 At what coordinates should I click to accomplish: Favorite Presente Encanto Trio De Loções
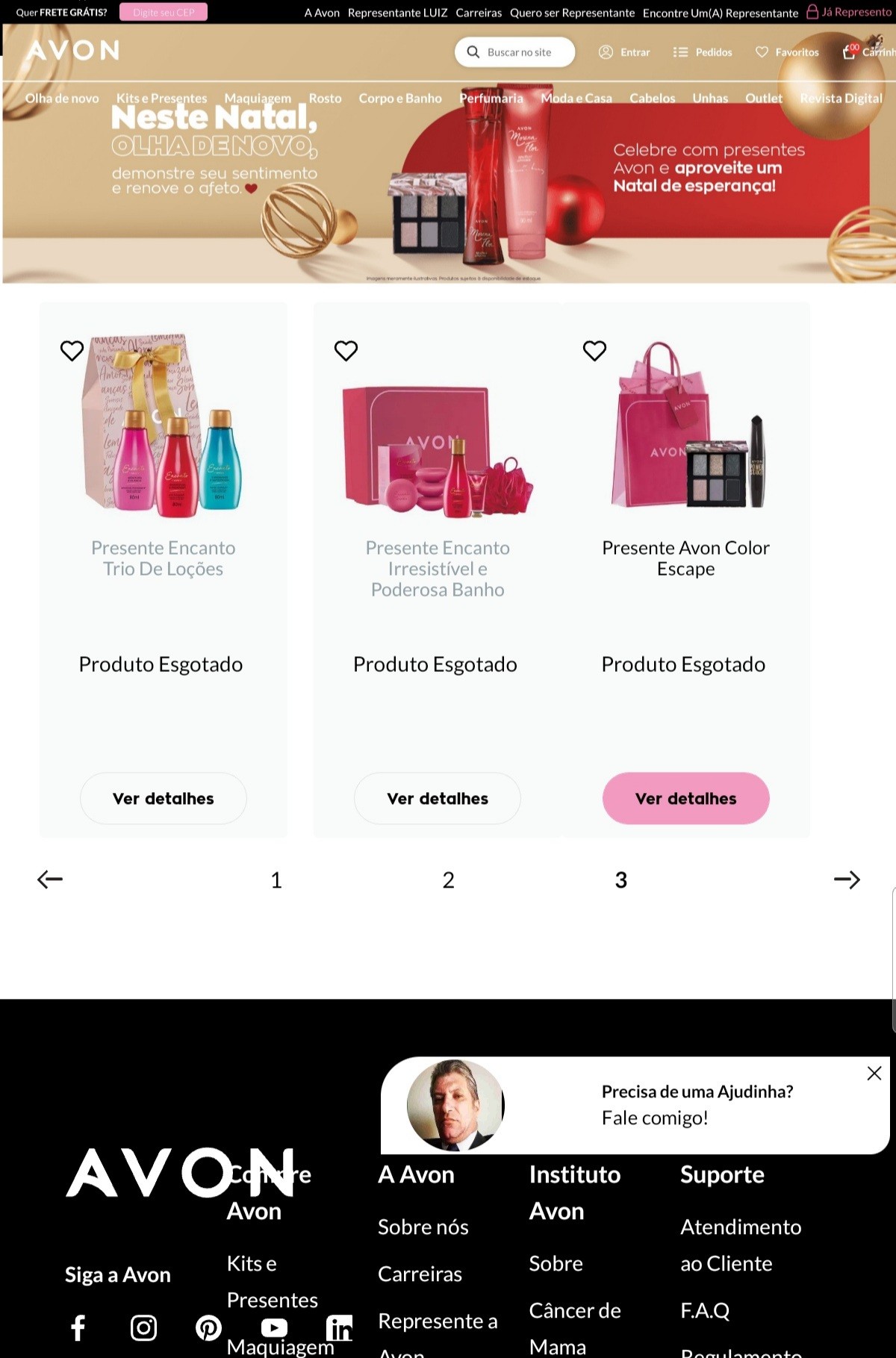(72, 350)
